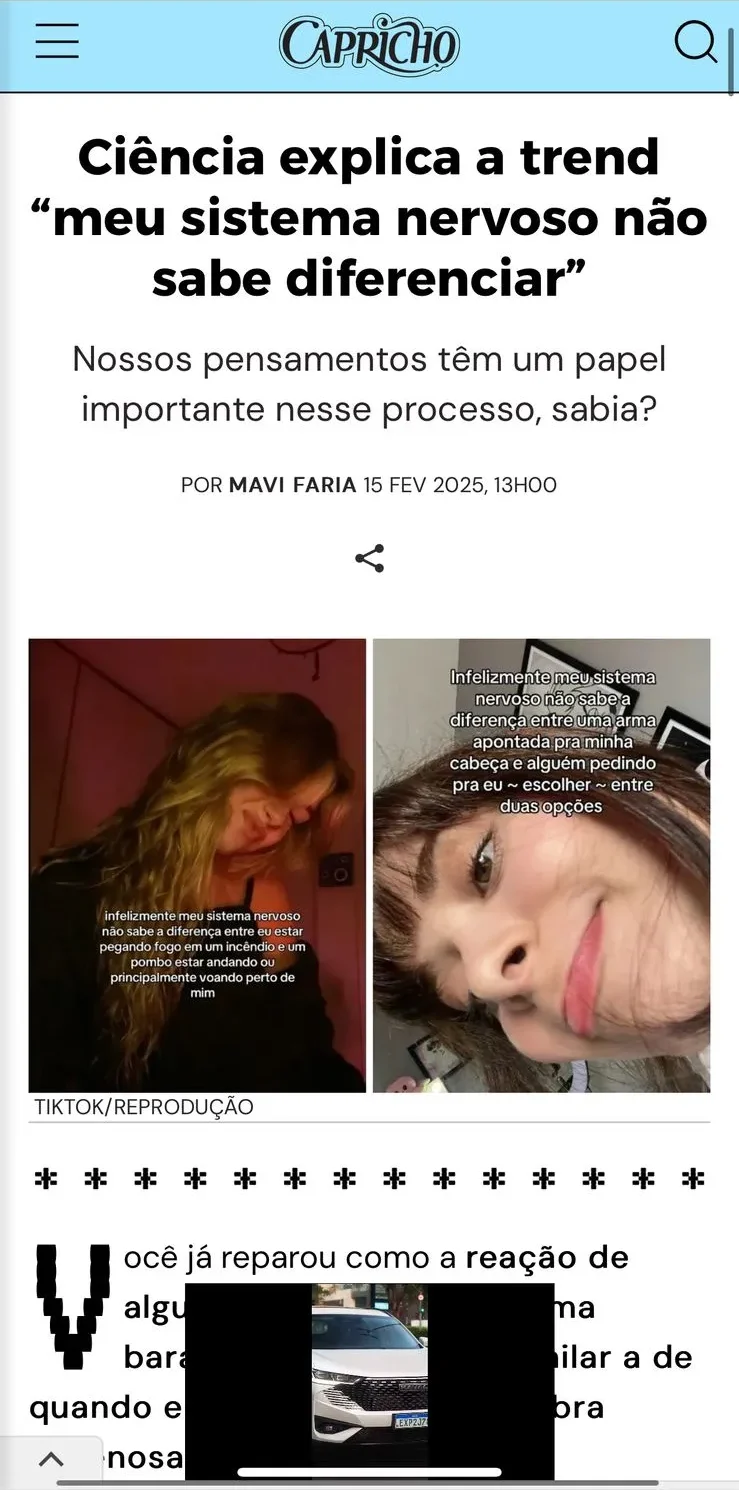Open the hamburger navigation menu

click(x=57, y=44)
